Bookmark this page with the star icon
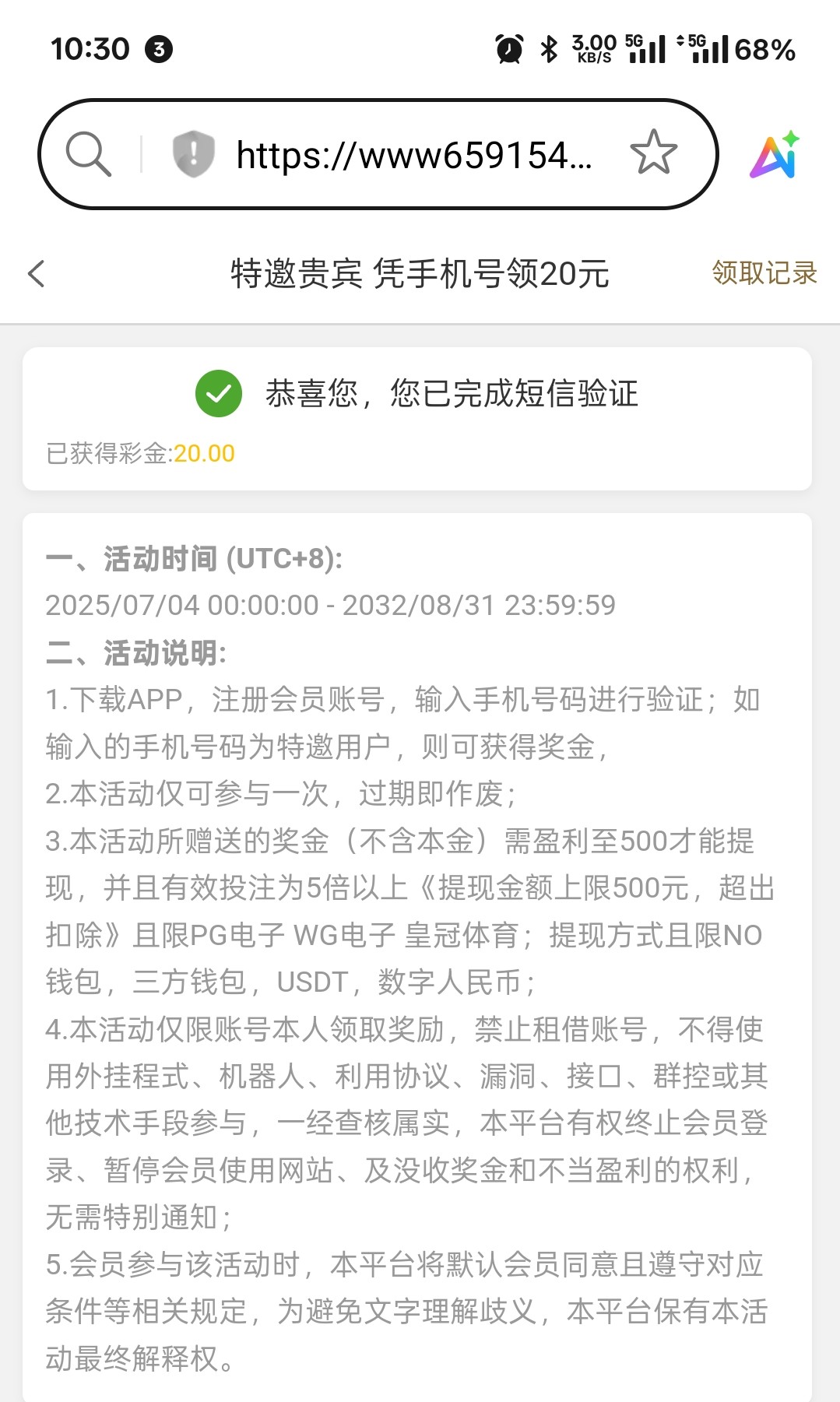 pos(653,153)
